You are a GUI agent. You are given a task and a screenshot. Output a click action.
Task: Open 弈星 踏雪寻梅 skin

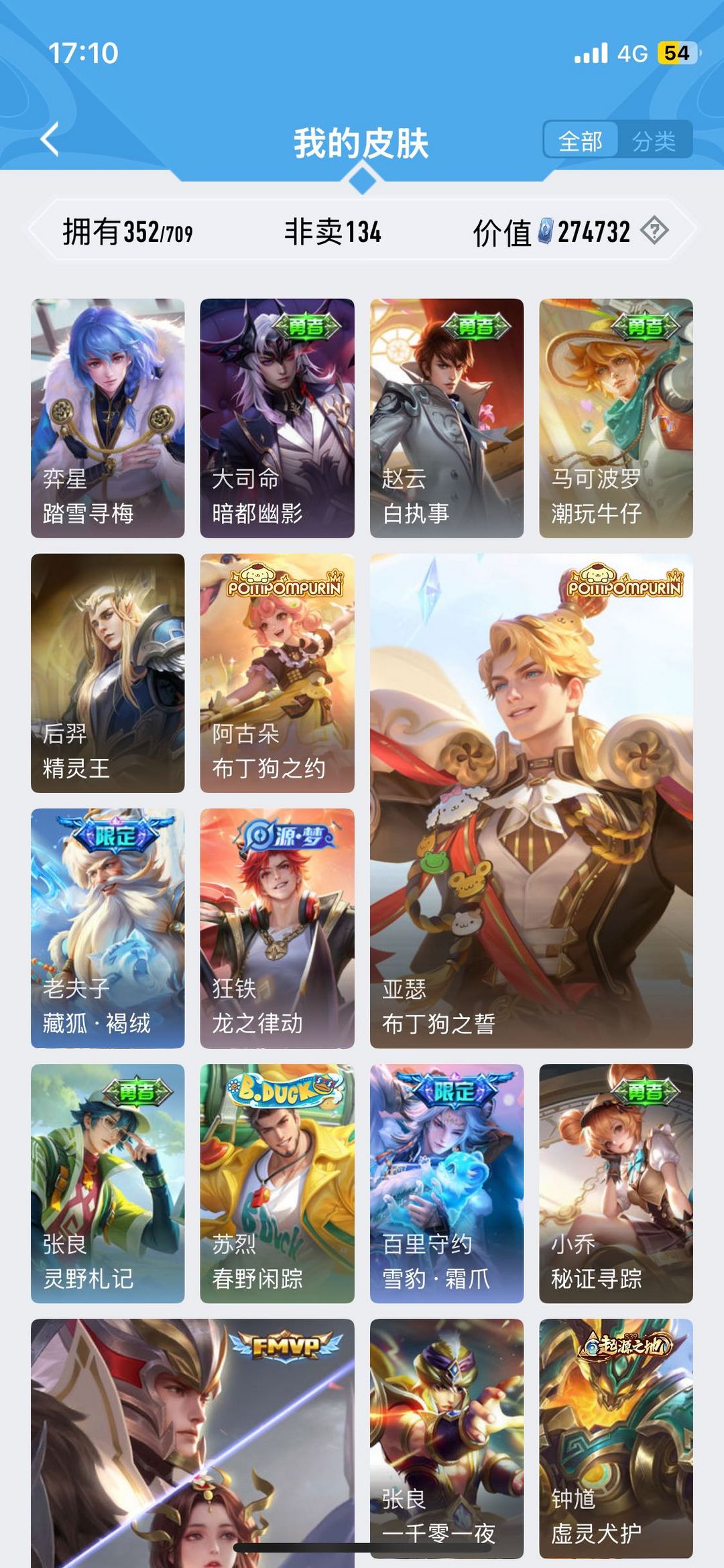pos(107,418)
